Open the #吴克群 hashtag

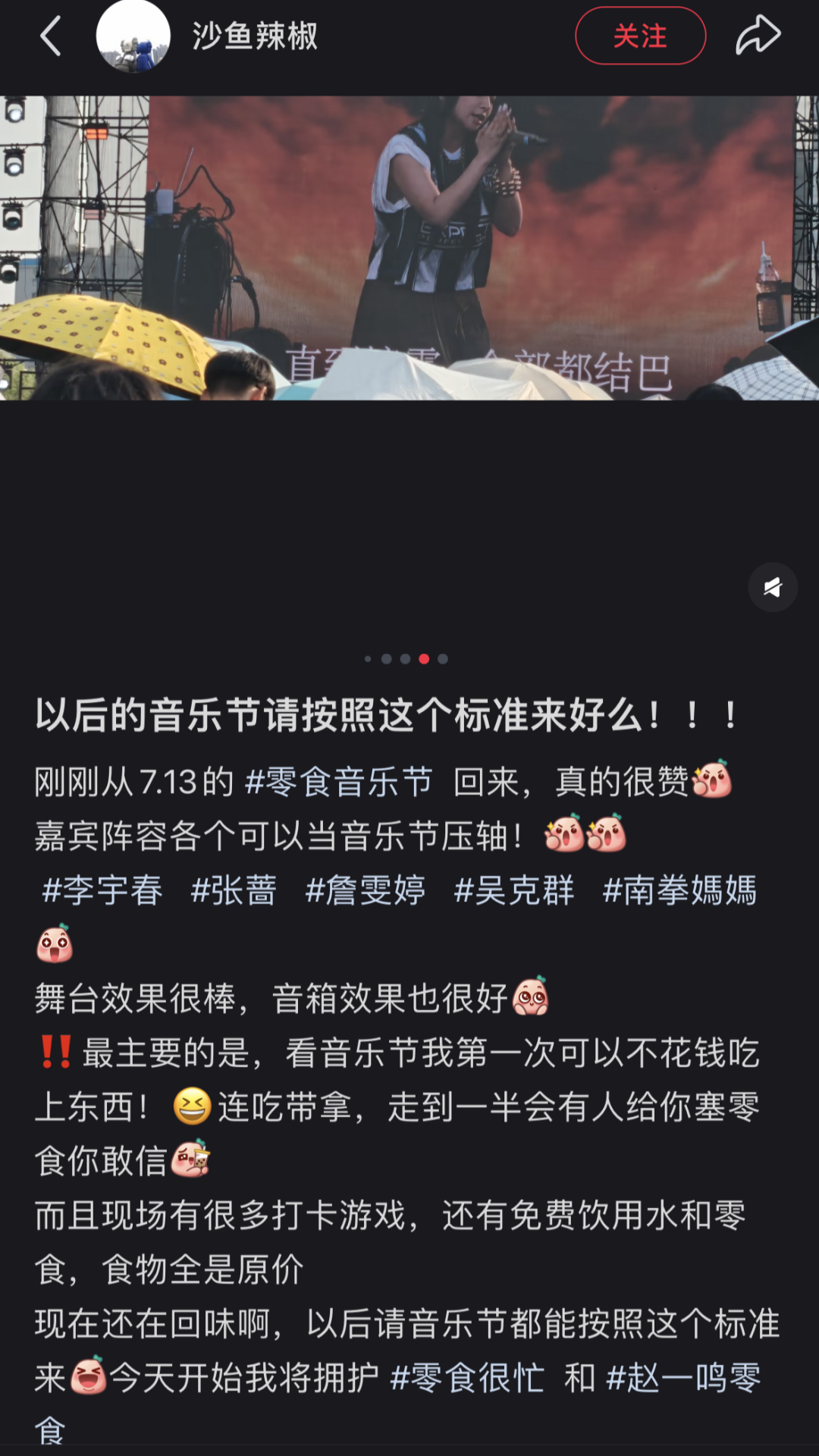point(514,890)
